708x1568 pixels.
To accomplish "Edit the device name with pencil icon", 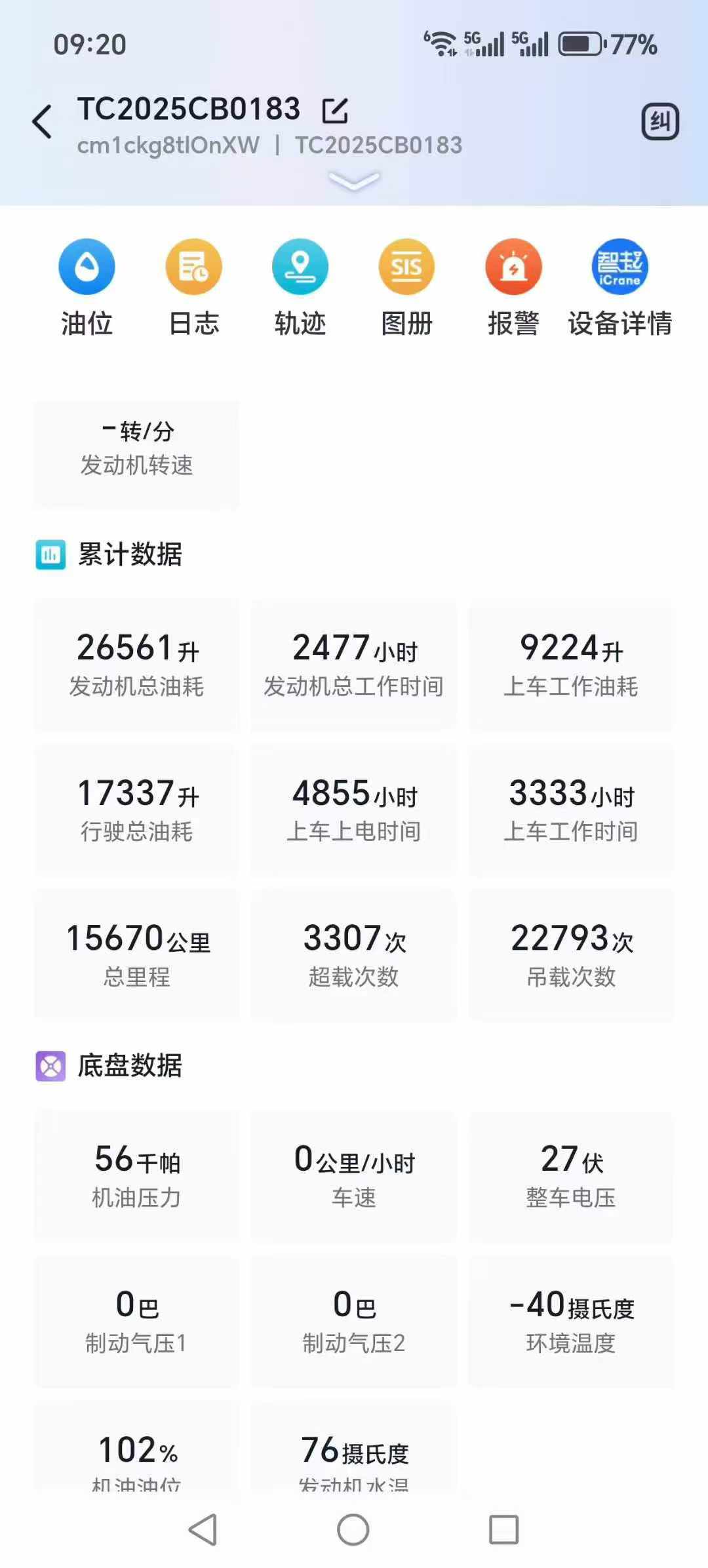I will (x=334, y=109).
